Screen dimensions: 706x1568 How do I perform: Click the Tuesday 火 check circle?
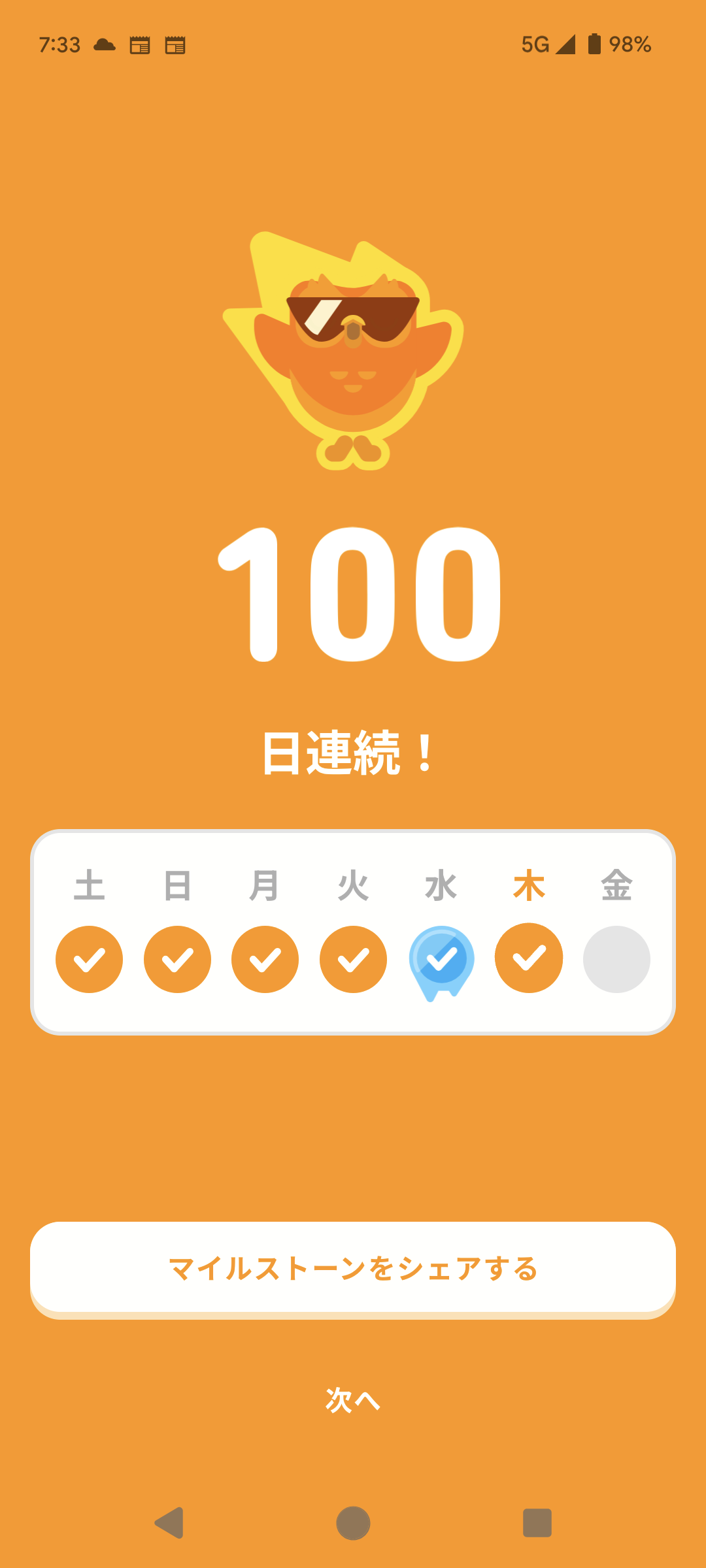pos(352,958)
